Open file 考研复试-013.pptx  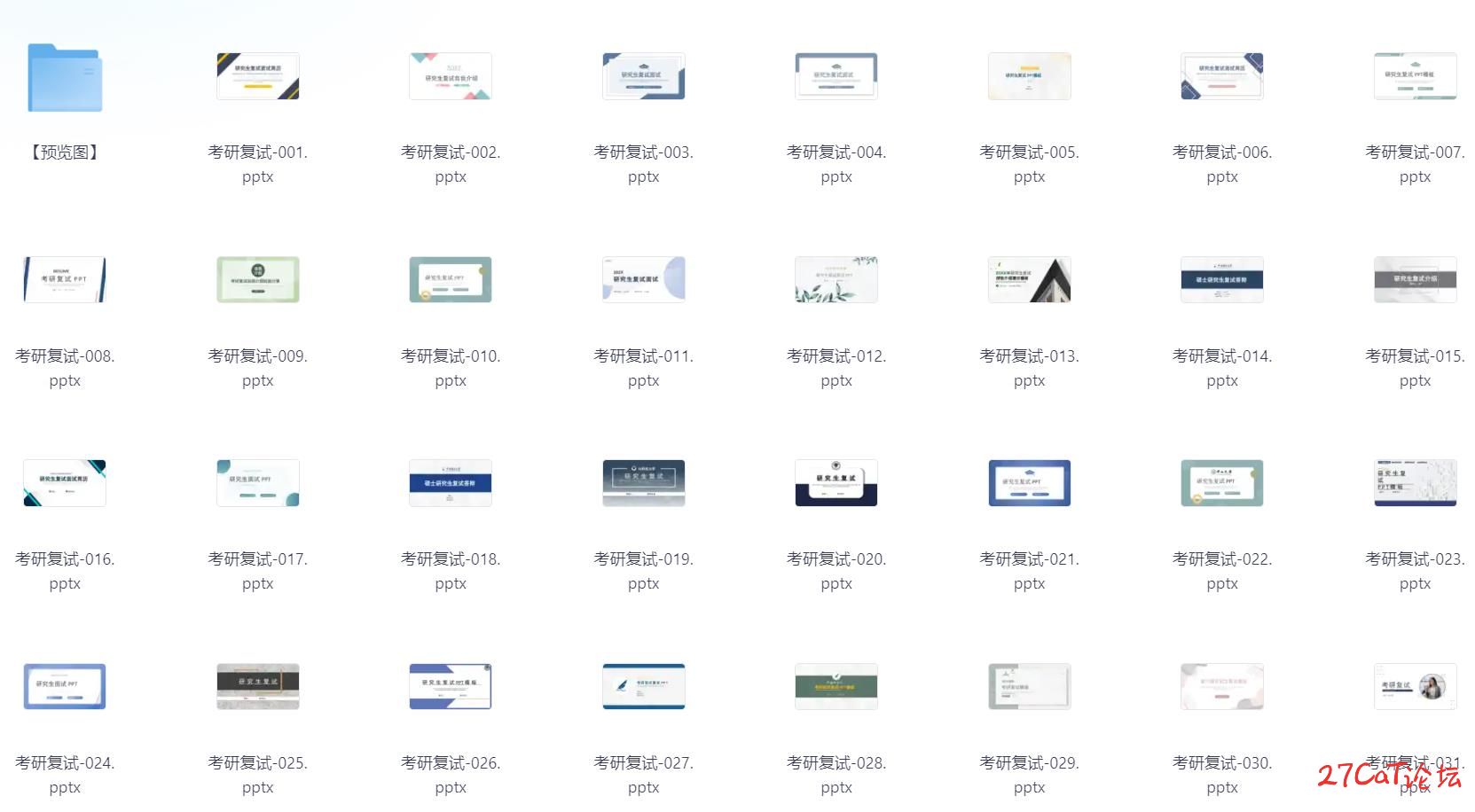point(1030,280)
